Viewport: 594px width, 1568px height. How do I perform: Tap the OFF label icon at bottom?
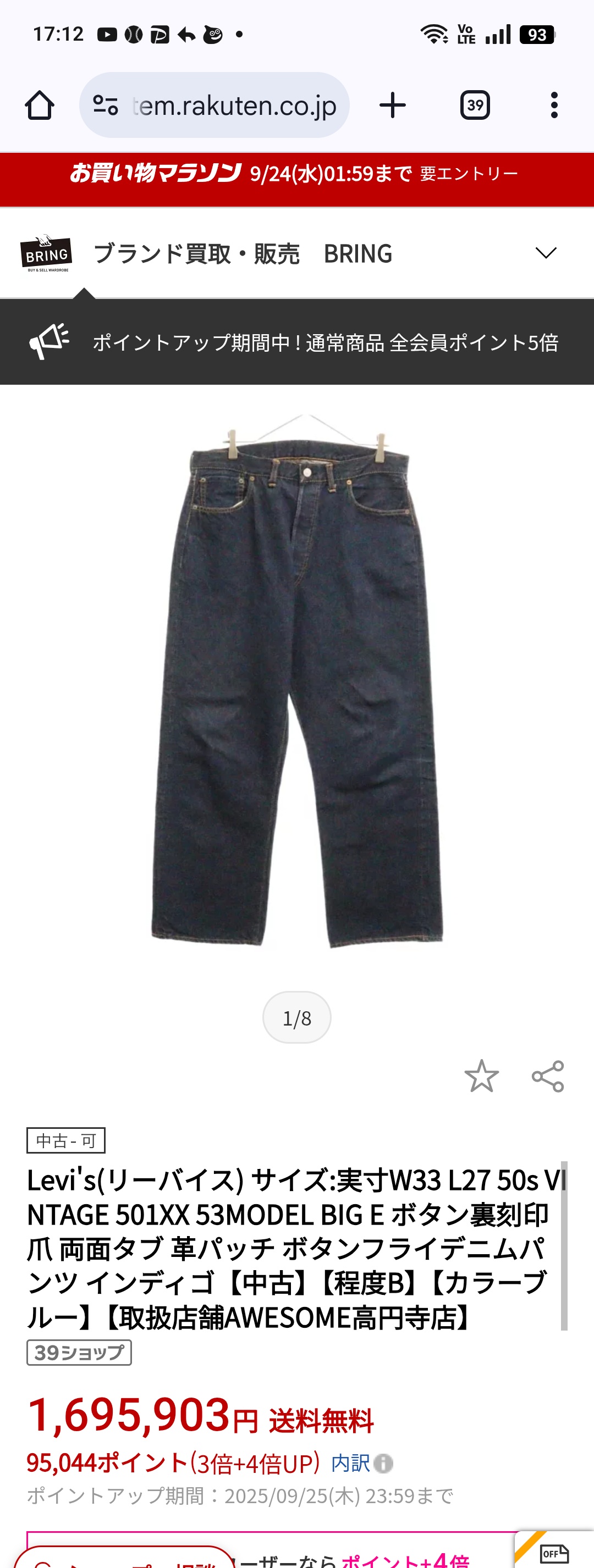pyautogui.click(x=554, y=1553)
